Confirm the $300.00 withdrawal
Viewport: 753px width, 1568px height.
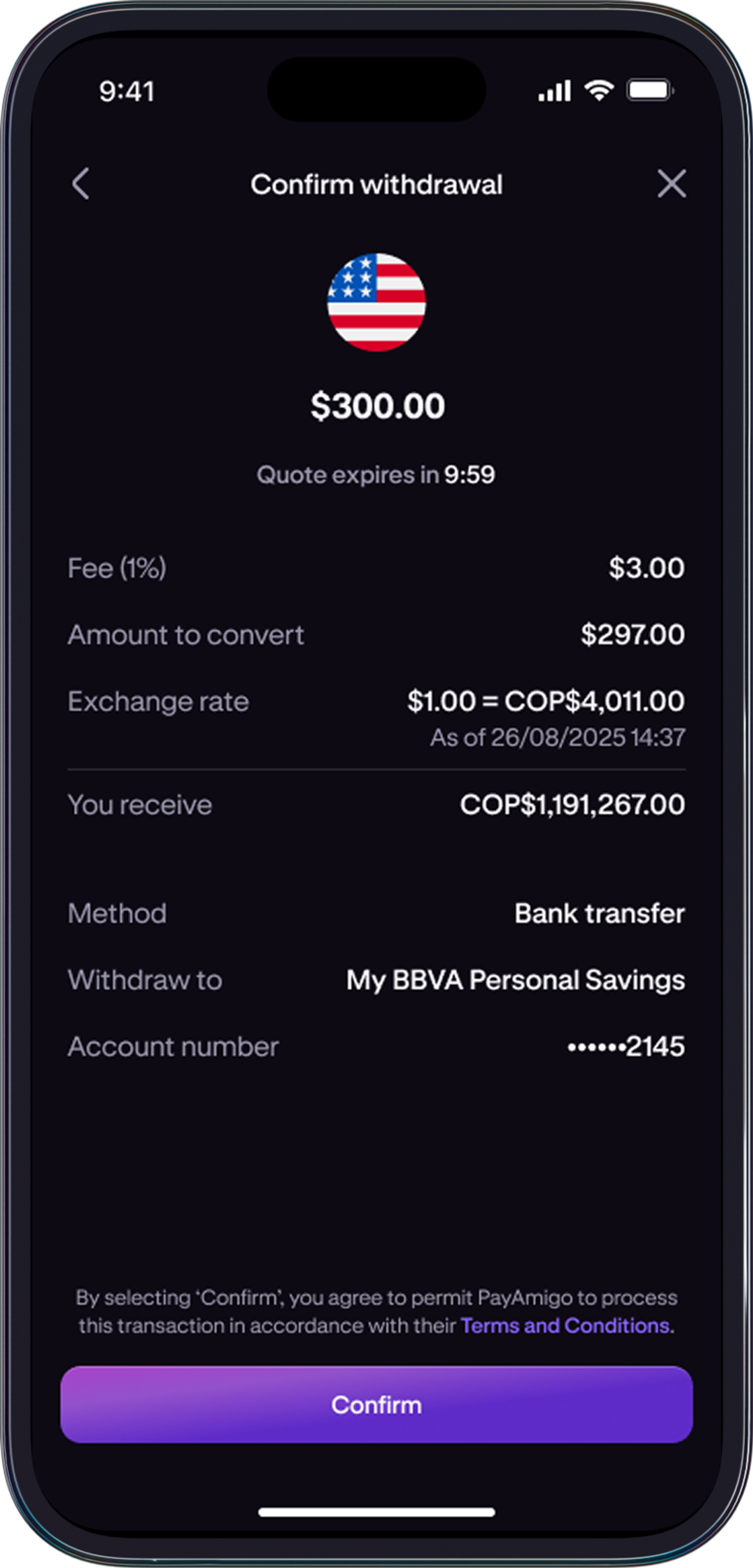pyautogui.click(x=376, y=1404)
